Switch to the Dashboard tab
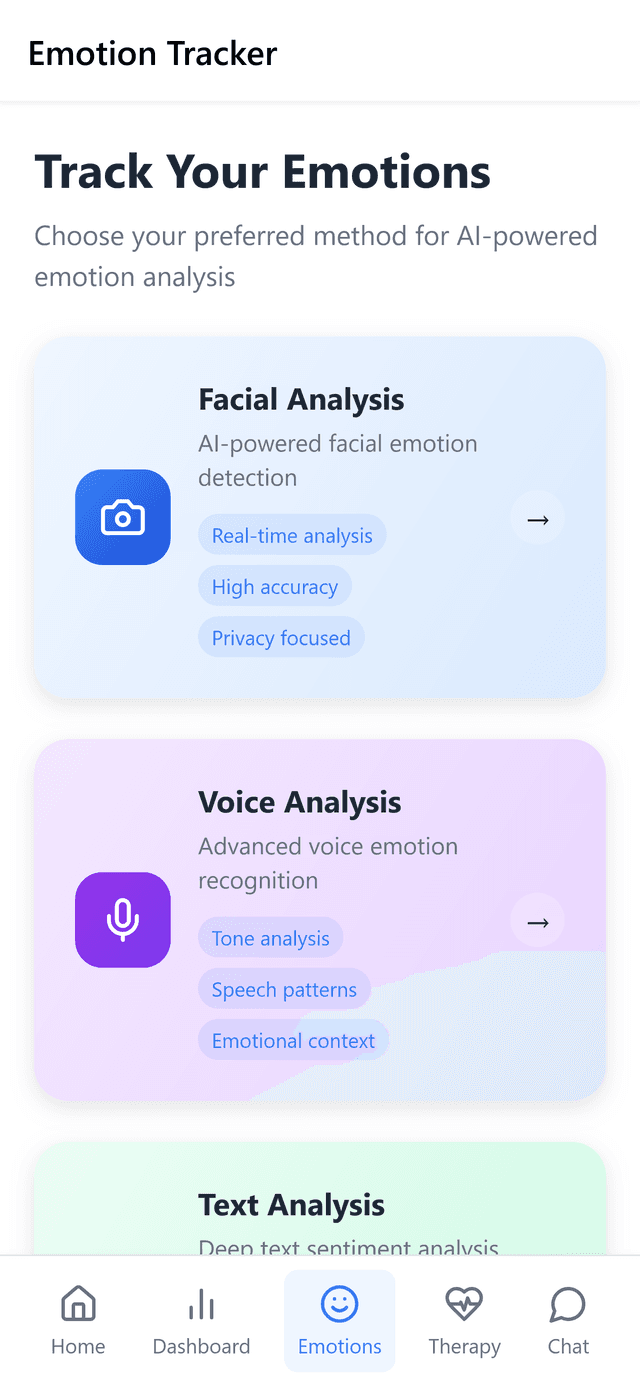This screenshot has width=640, height=1386. pos(201,1320)
